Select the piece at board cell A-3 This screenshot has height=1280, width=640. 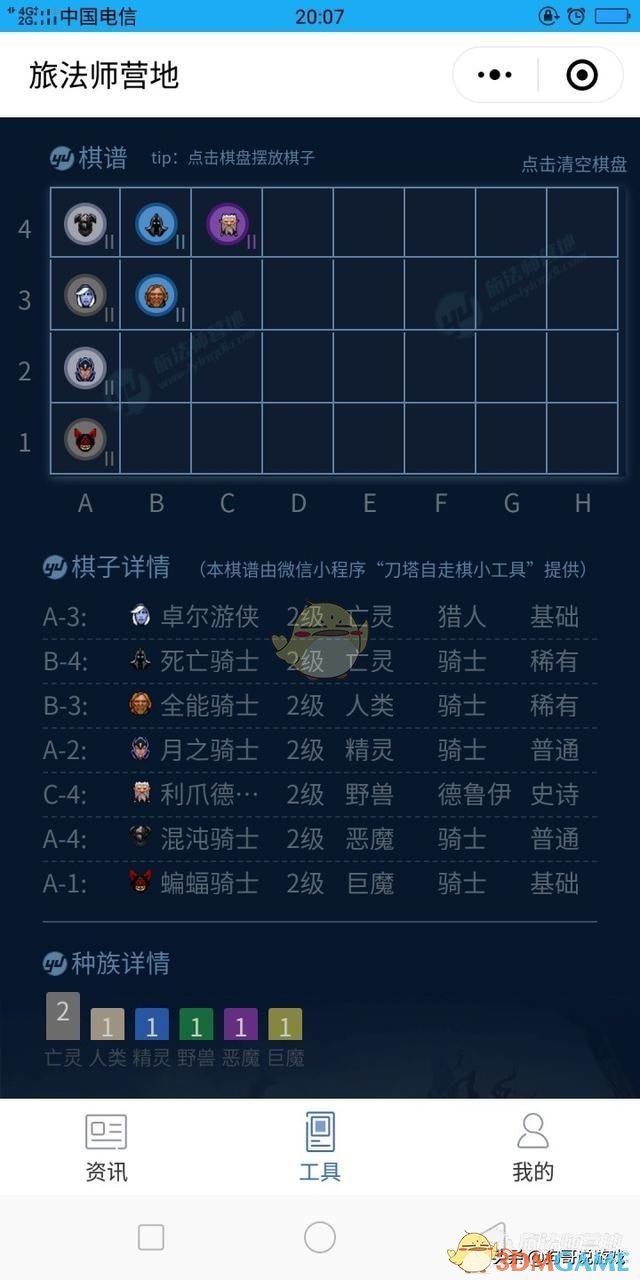[85, 295]
